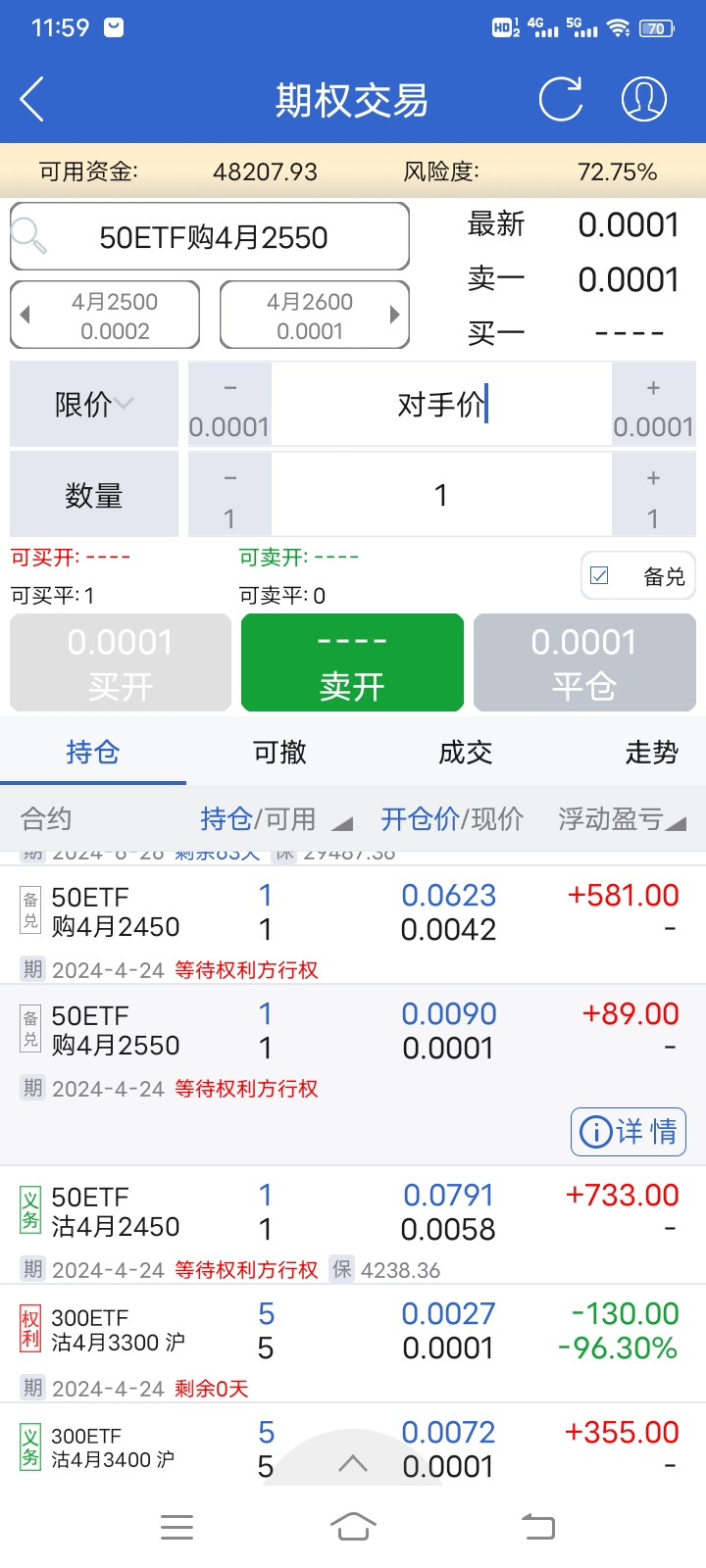Uncheck the 备兑 checkbox
Viewport: 706px width, 1568px height.
[600, 576]
